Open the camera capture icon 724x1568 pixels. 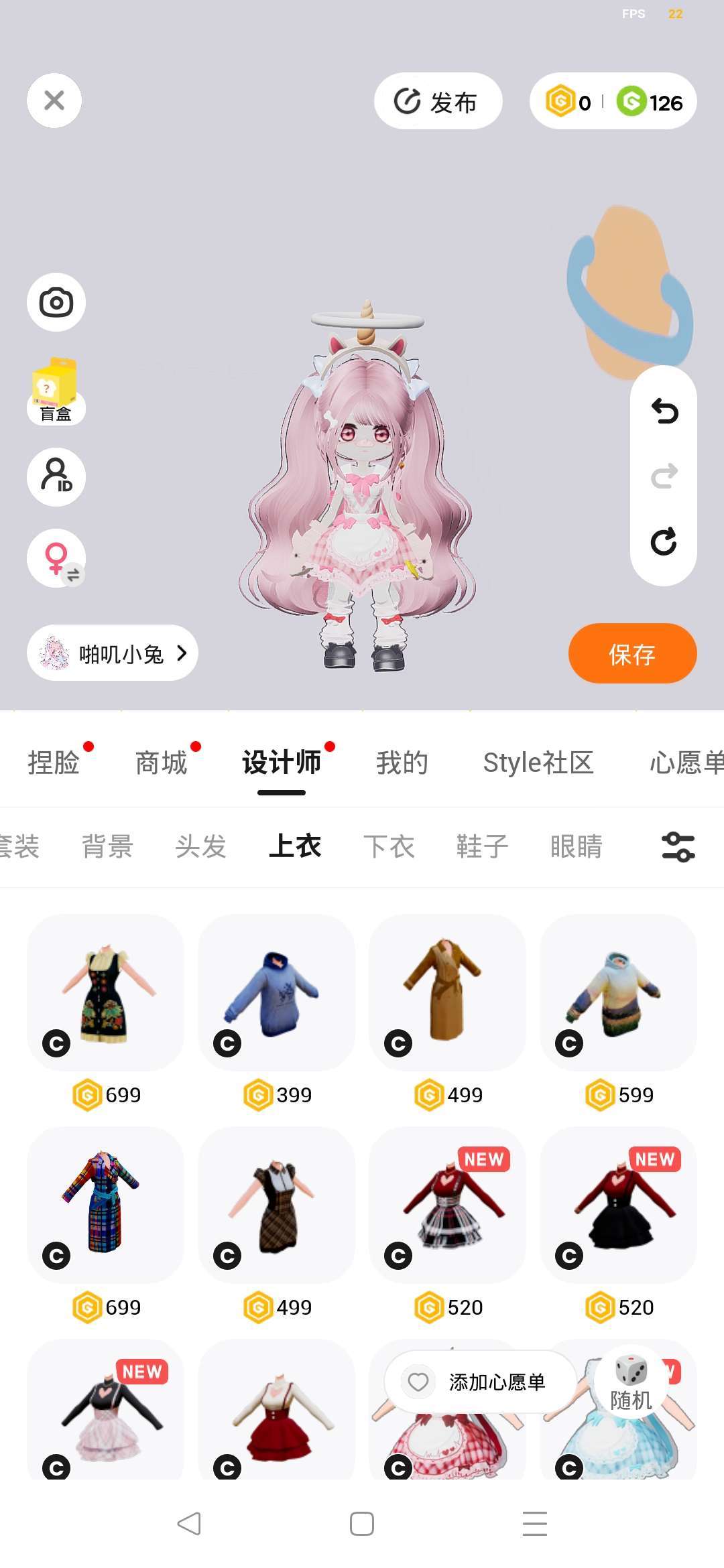pyautogui.click(x=56, y=302)
